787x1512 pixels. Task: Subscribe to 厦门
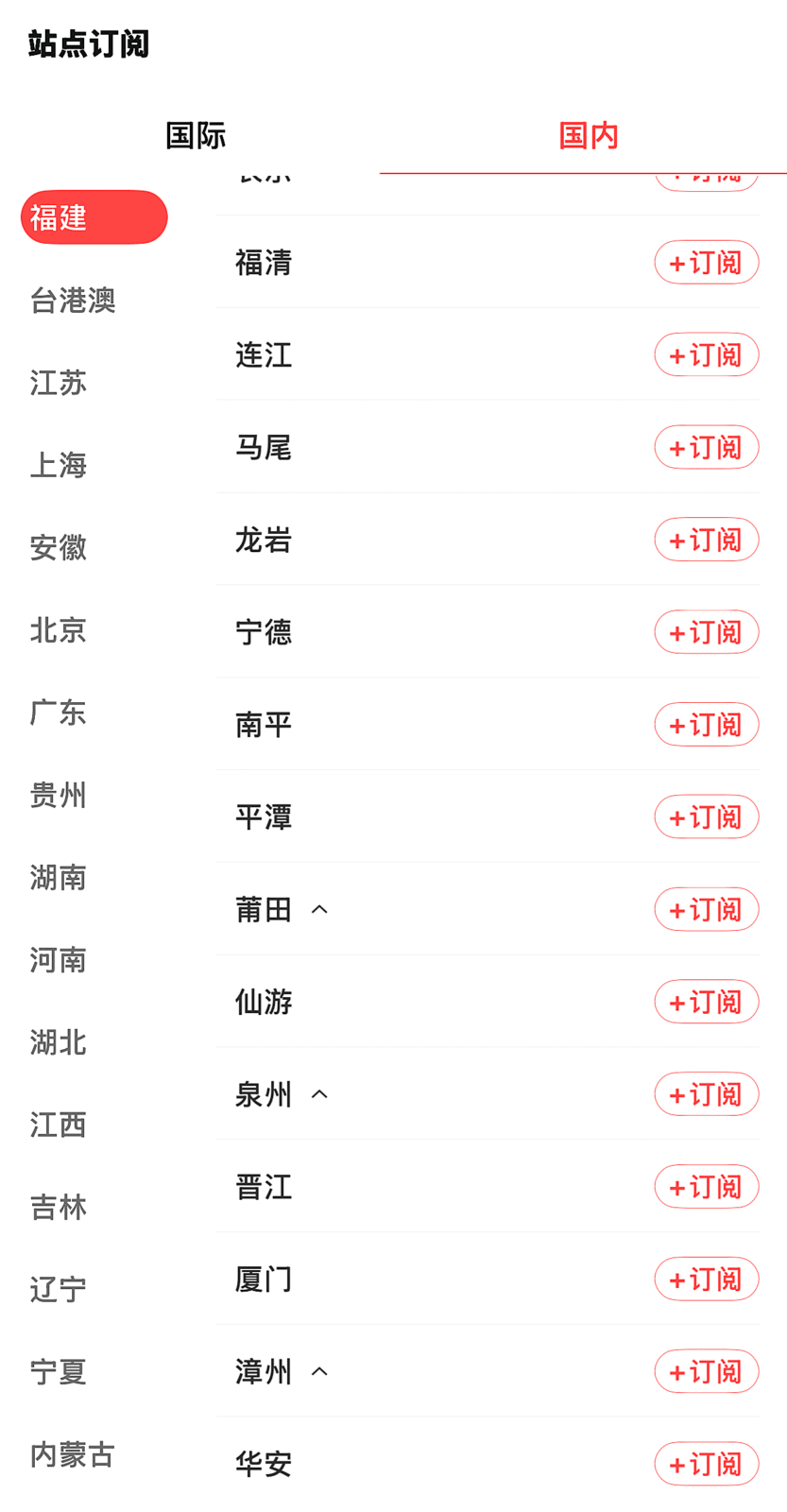[706, 1280]
